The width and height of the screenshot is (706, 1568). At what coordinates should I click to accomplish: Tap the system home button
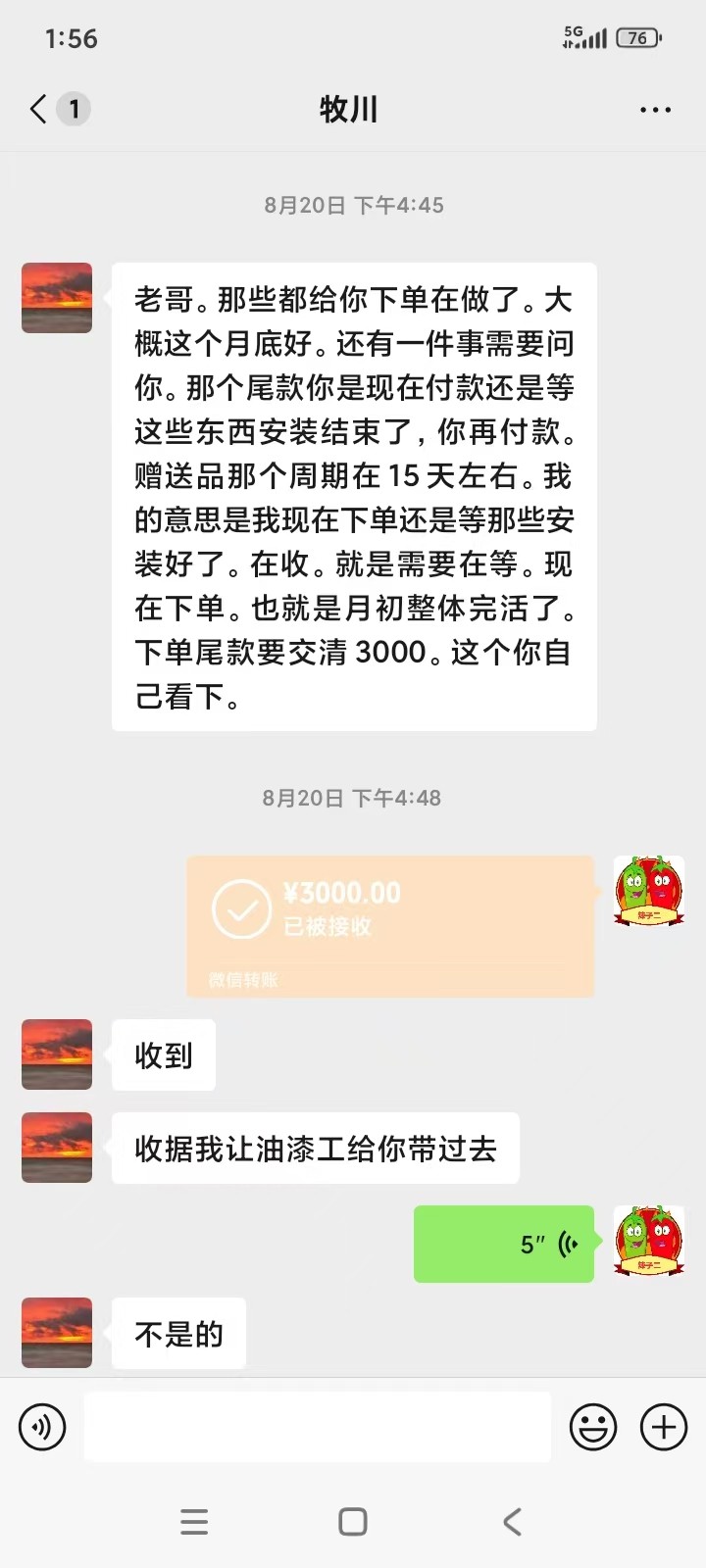click(353, 1522)
